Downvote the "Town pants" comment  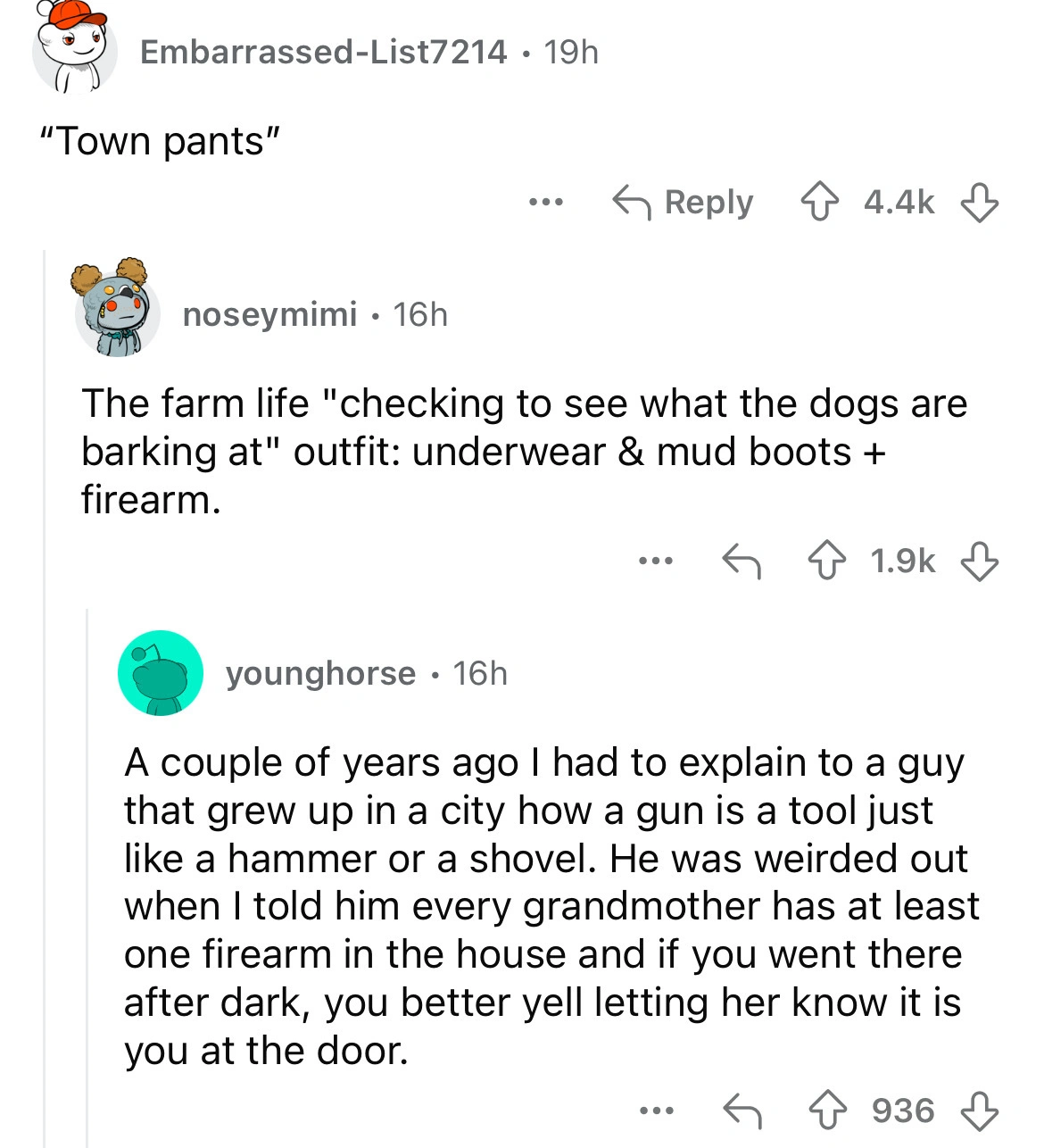point(979,203)
